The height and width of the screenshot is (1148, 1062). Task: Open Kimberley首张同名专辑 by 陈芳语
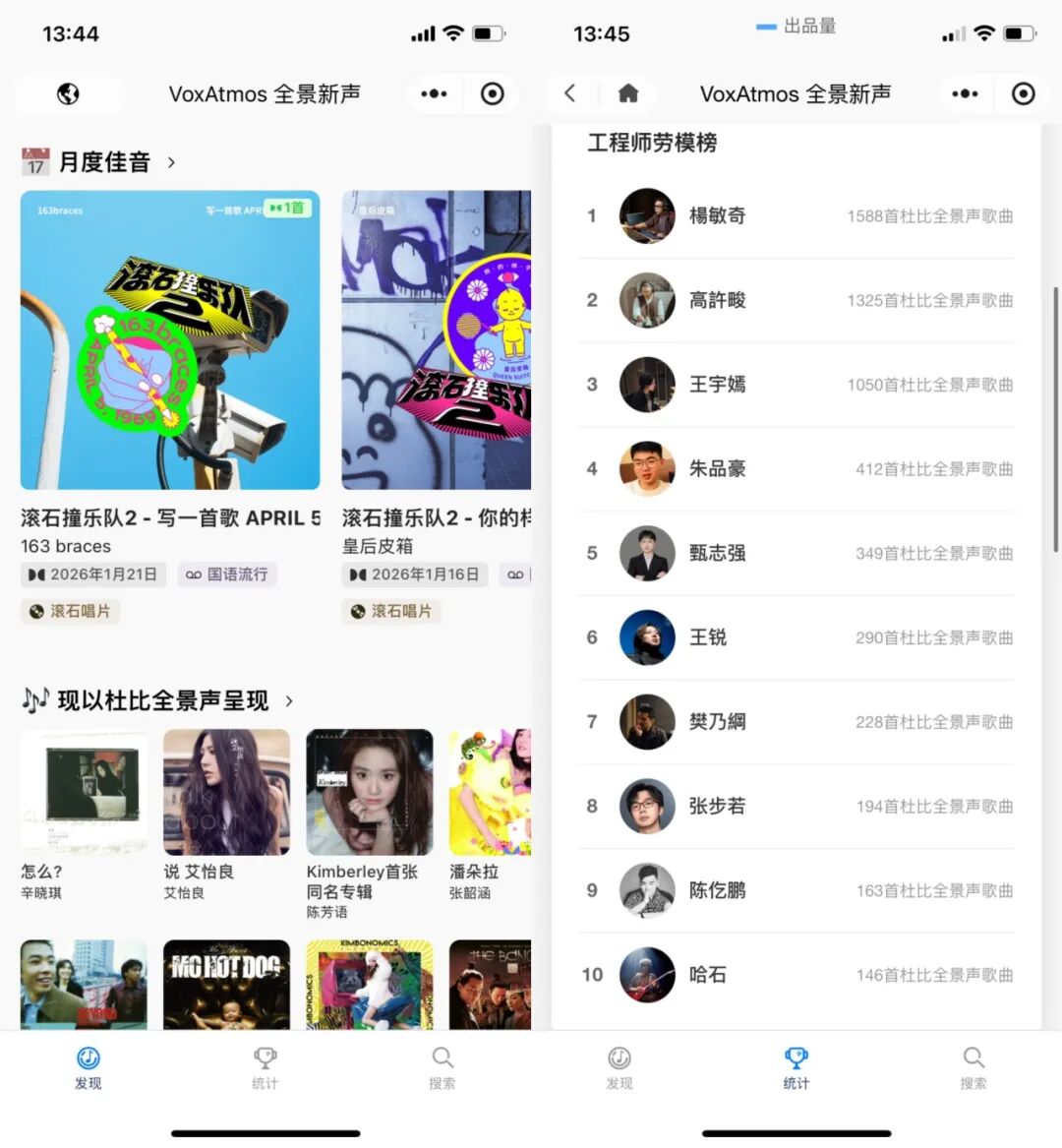point(370,793)
